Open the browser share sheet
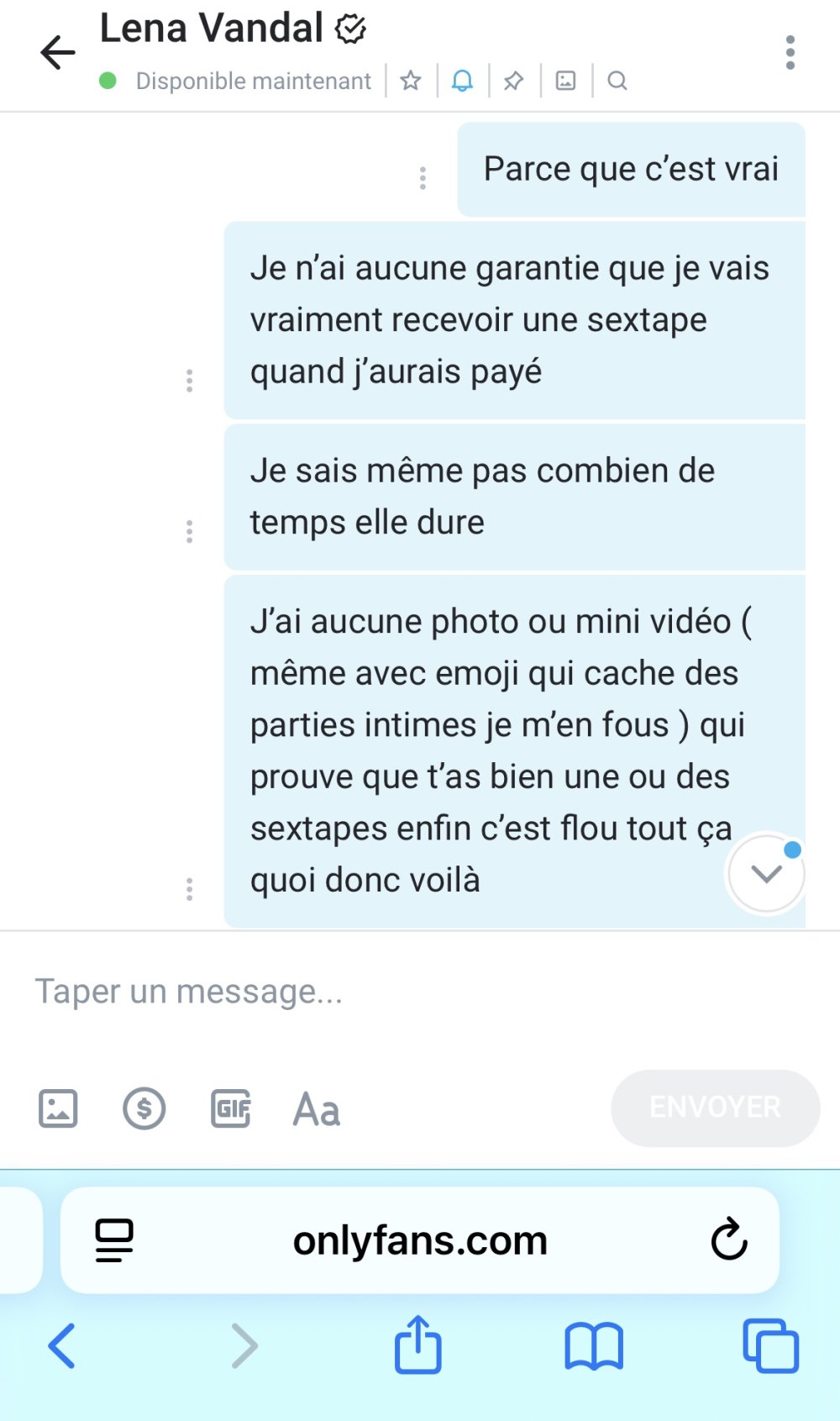This screenshot has width=840, height=1421. tap(417, 1345)
